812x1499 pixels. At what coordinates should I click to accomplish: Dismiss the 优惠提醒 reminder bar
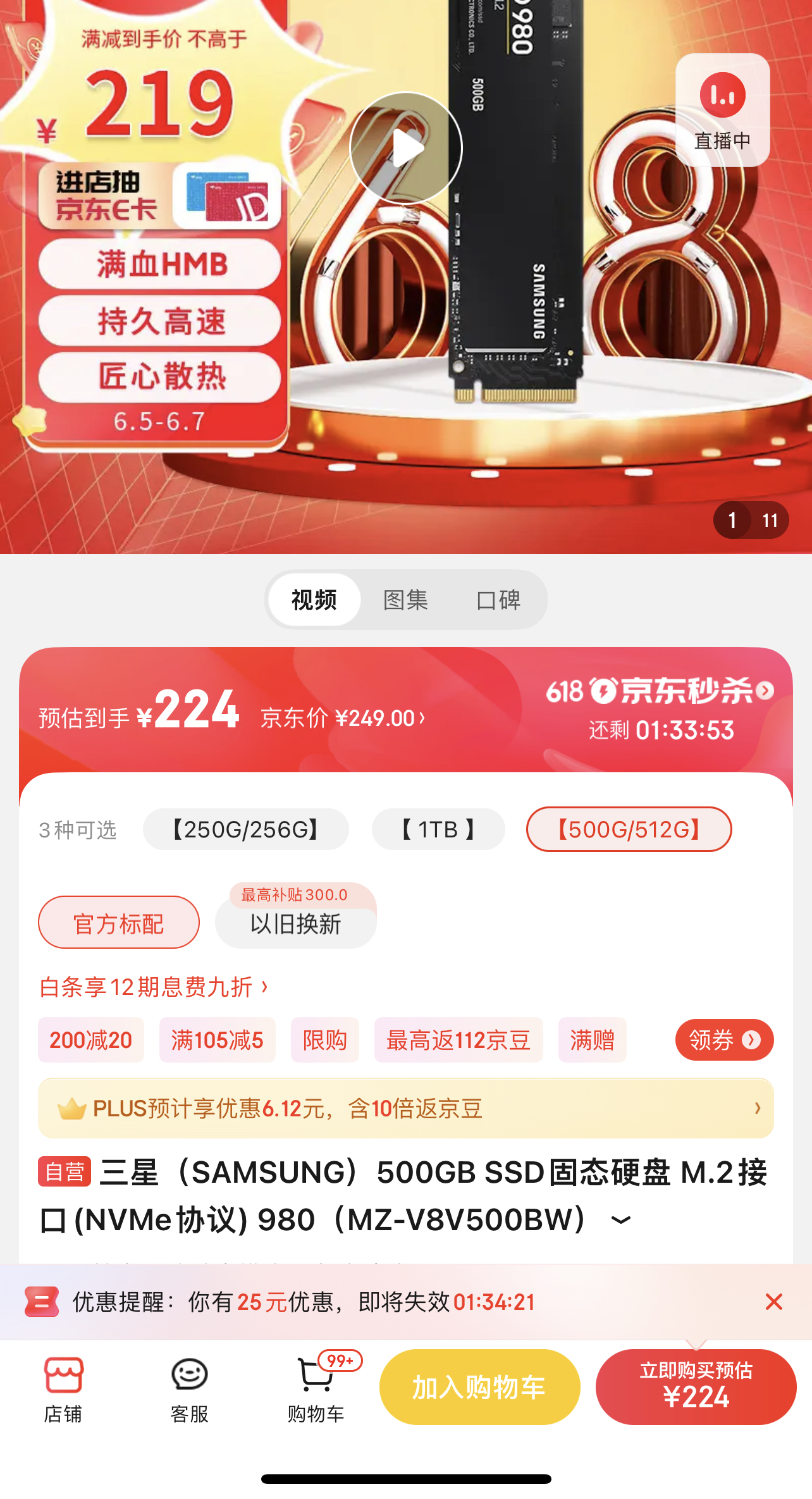click(x=773, y=1302)
